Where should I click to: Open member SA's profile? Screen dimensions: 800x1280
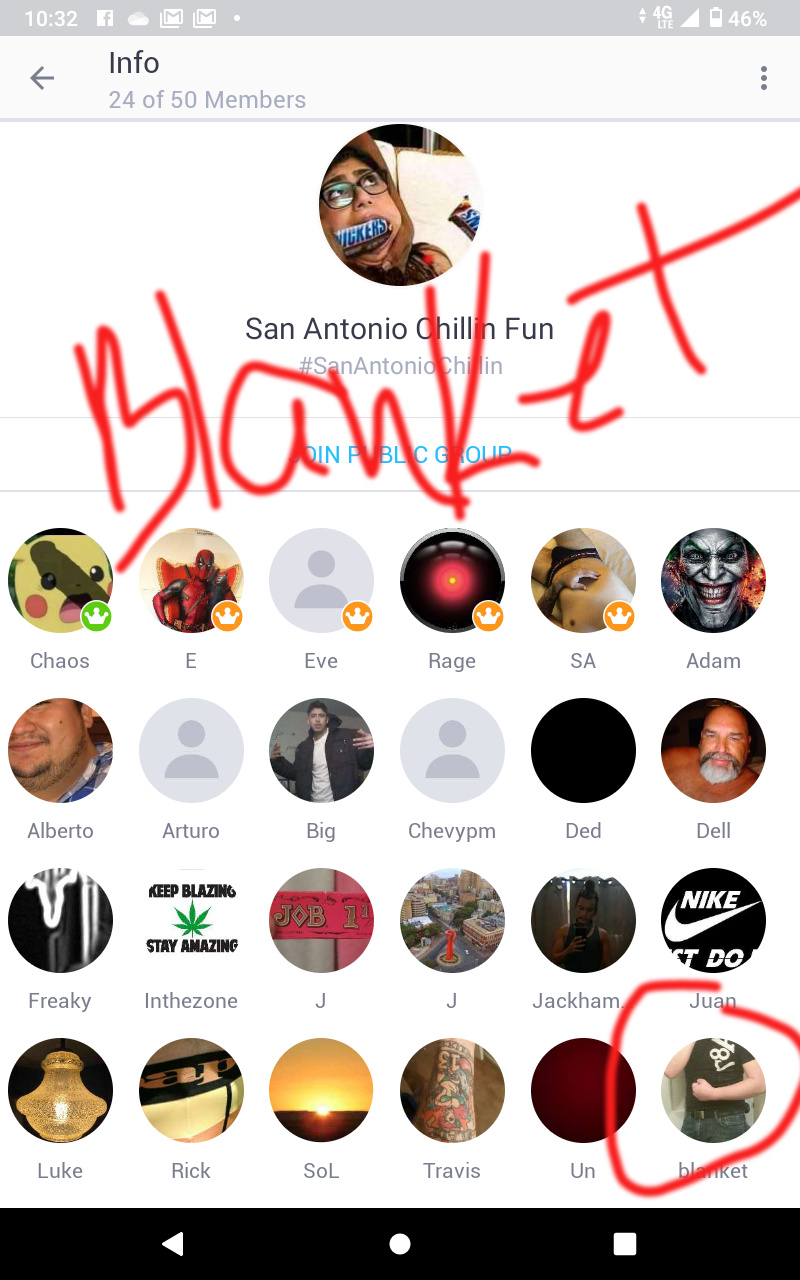[583, 581]
